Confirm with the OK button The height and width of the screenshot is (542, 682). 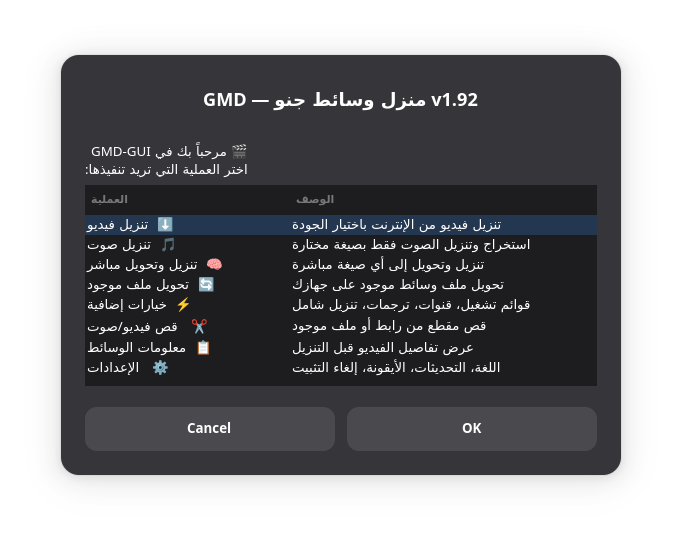click(x=471, y=428)
